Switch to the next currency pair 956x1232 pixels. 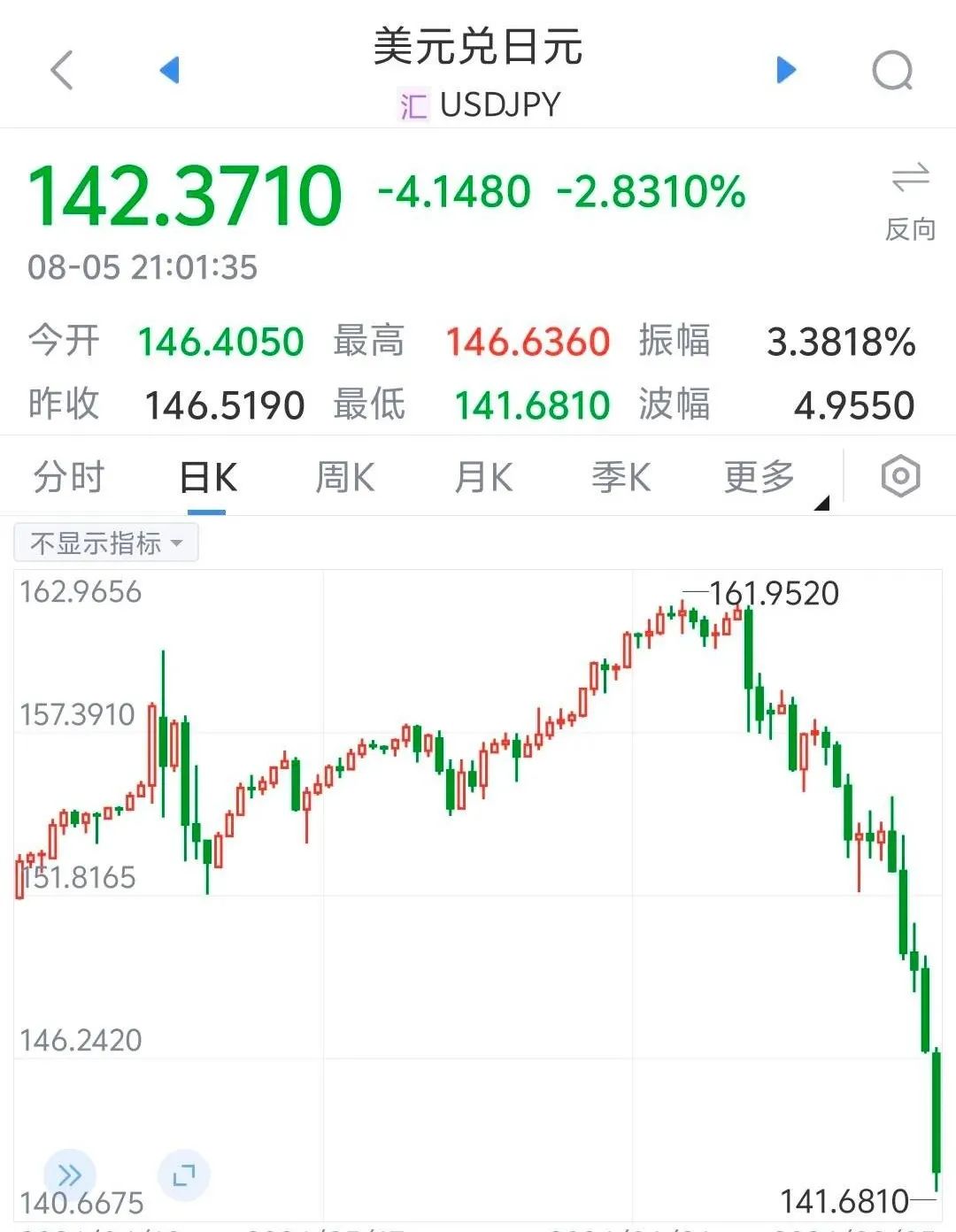(786, 70)
